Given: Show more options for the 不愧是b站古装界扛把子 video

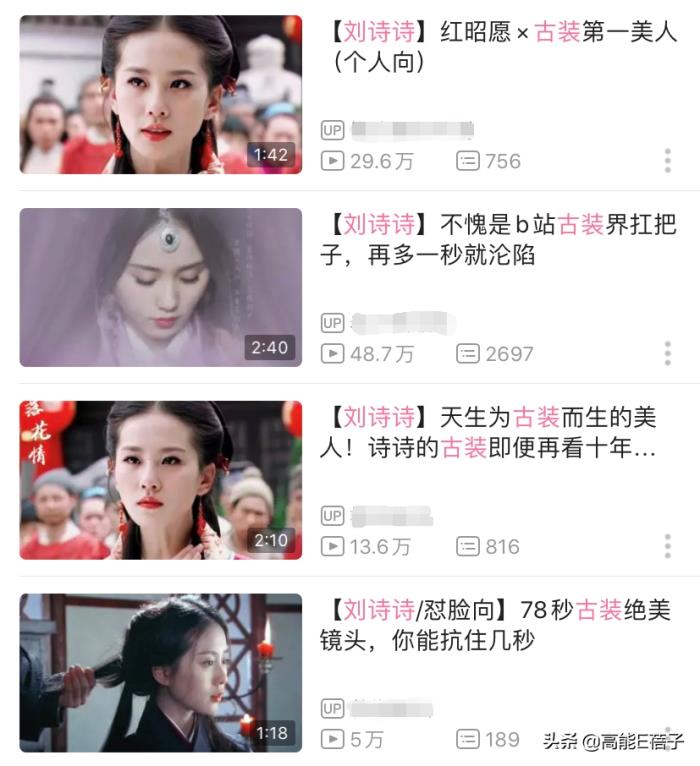Looking at the screenshot, I should [x=667, y=353].
